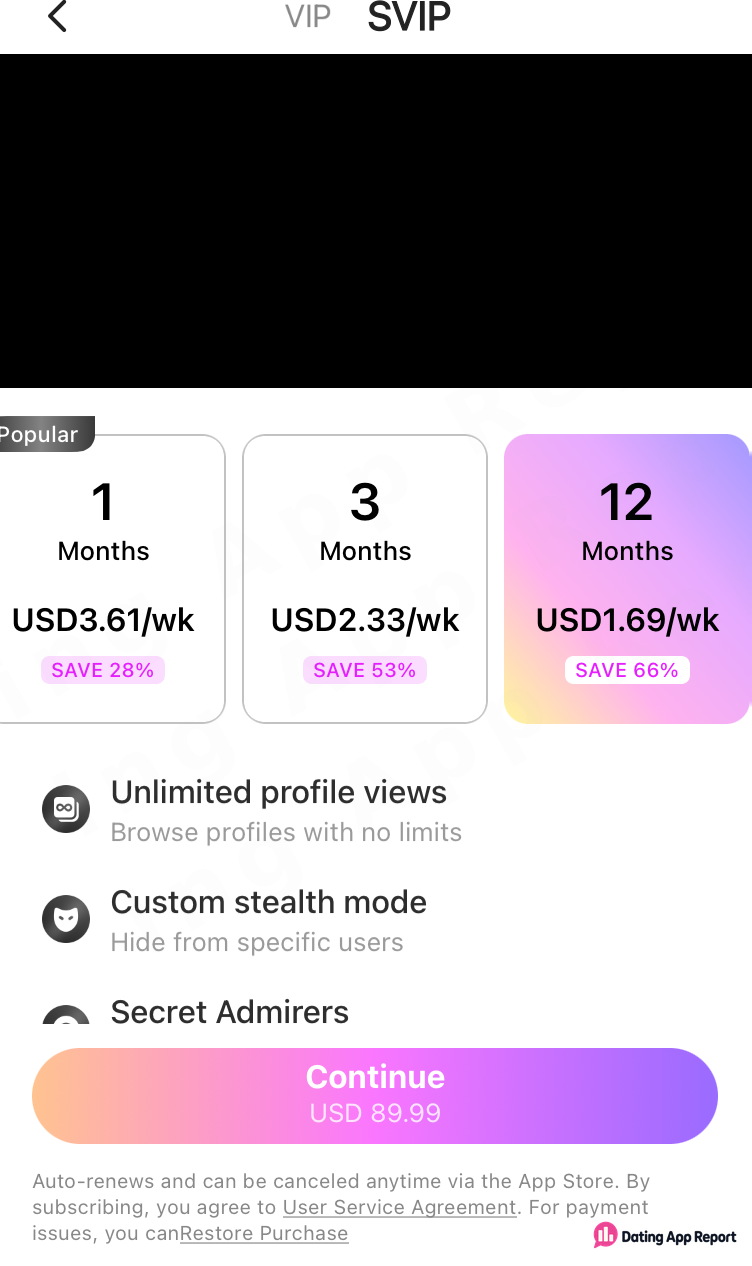The image size is (752, 1266).
Task: Open the User Service Agreement link
Action: 399,1208
